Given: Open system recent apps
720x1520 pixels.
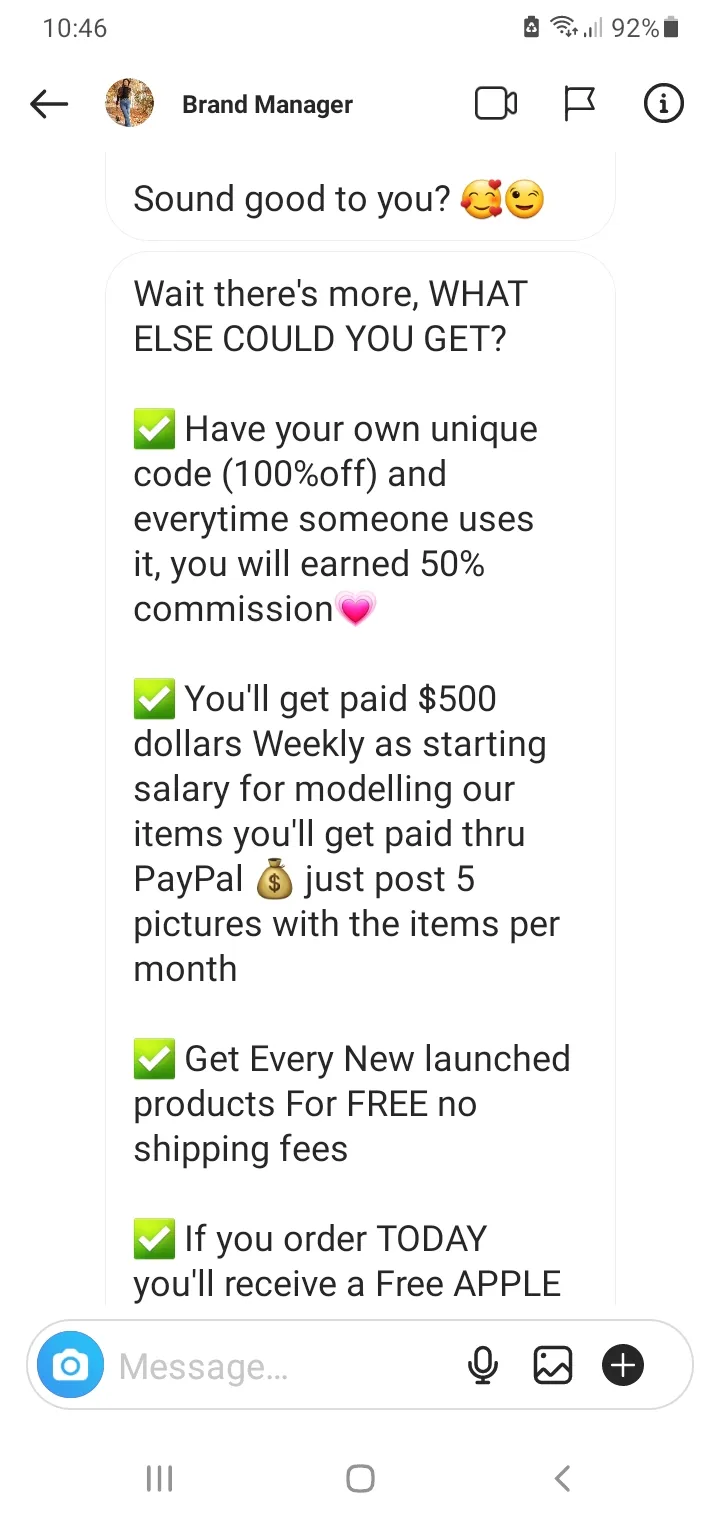Looking at the screenshot, I should 160,1478.
